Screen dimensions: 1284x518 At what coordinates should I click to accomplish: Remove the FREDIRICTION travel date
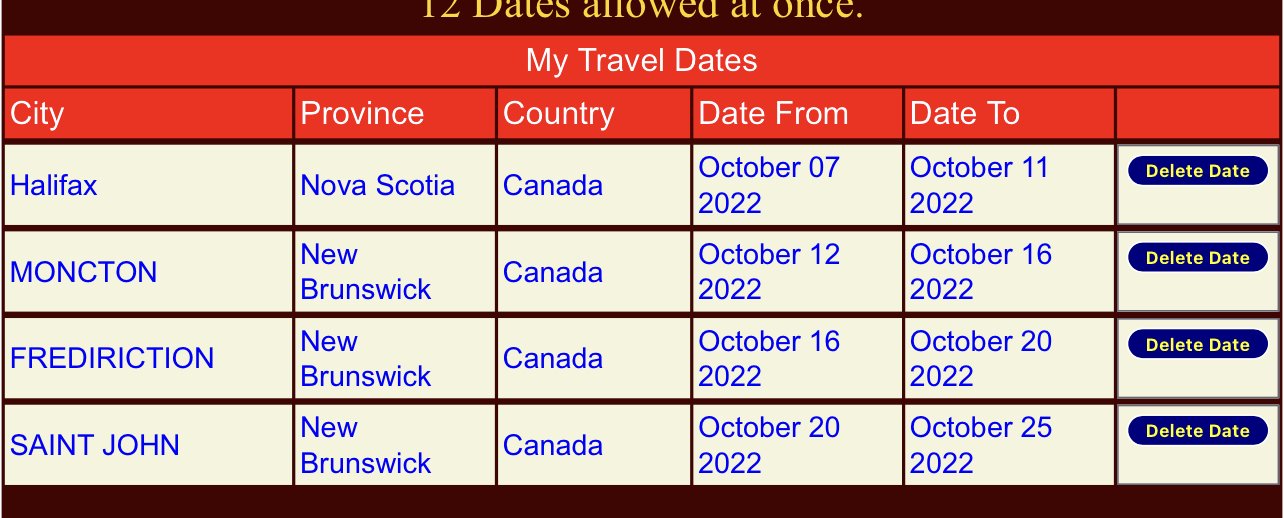point(1197,345)
